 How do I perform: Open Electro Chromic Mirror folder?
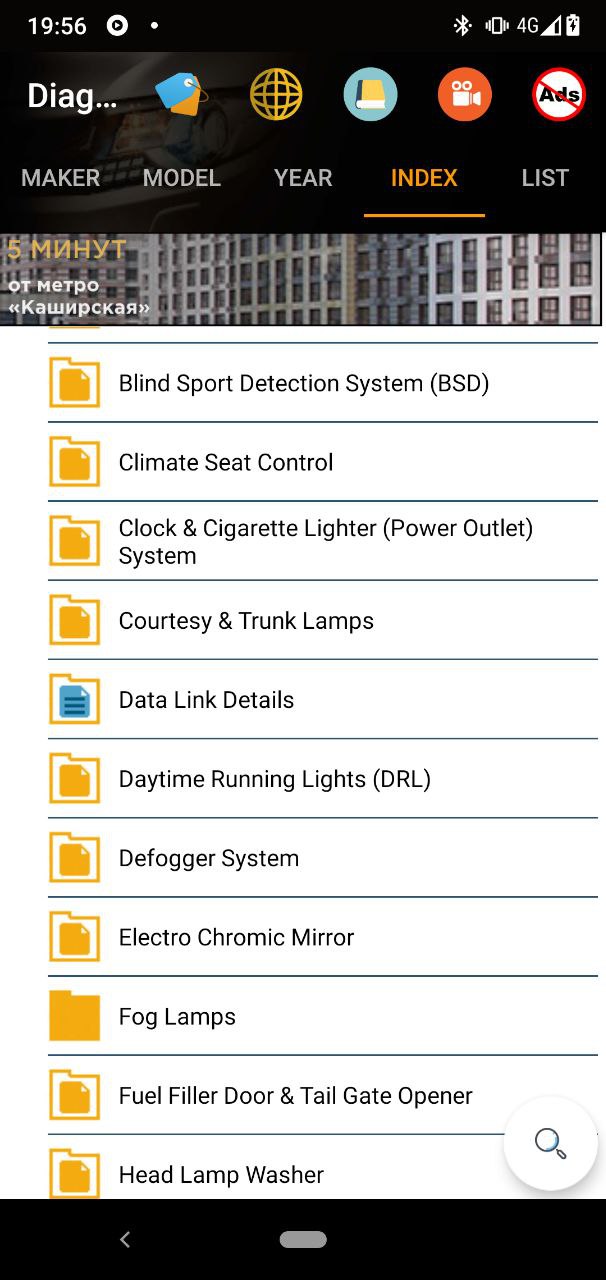pyautogui.click(x=323, y=936)
